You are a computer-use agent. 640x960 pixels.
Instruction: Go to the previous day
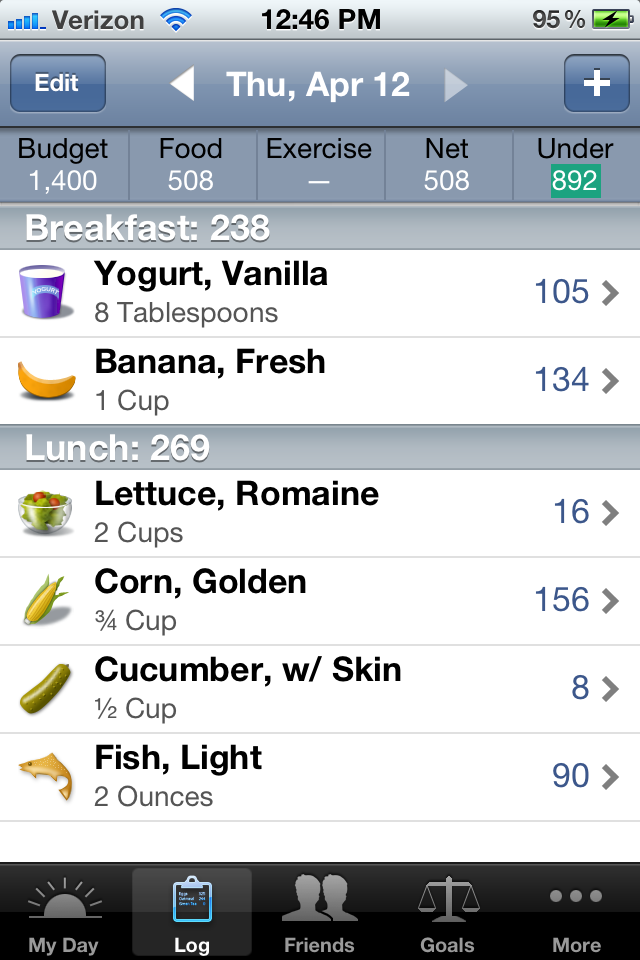182,84
